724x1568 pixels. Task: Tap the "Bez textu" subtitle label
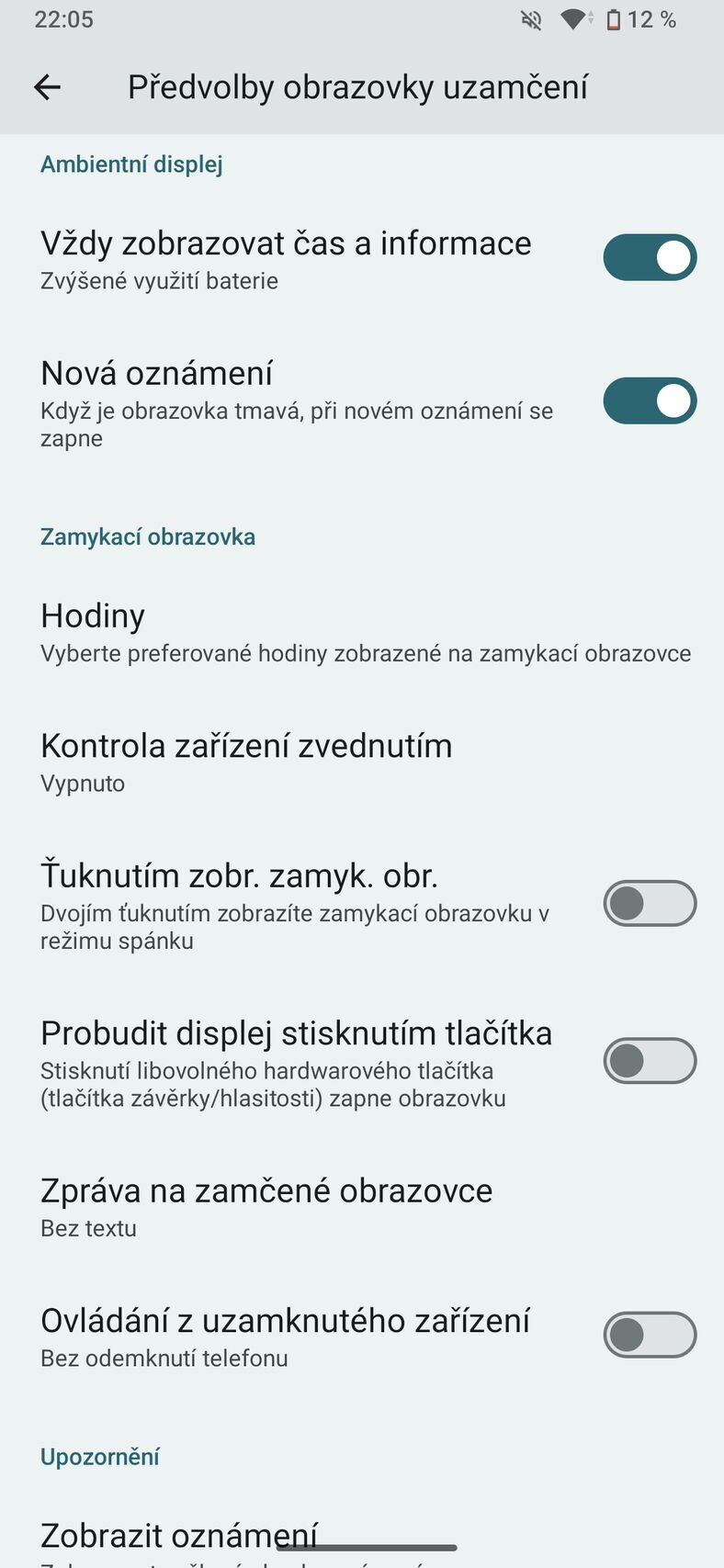coord(87,1227)
